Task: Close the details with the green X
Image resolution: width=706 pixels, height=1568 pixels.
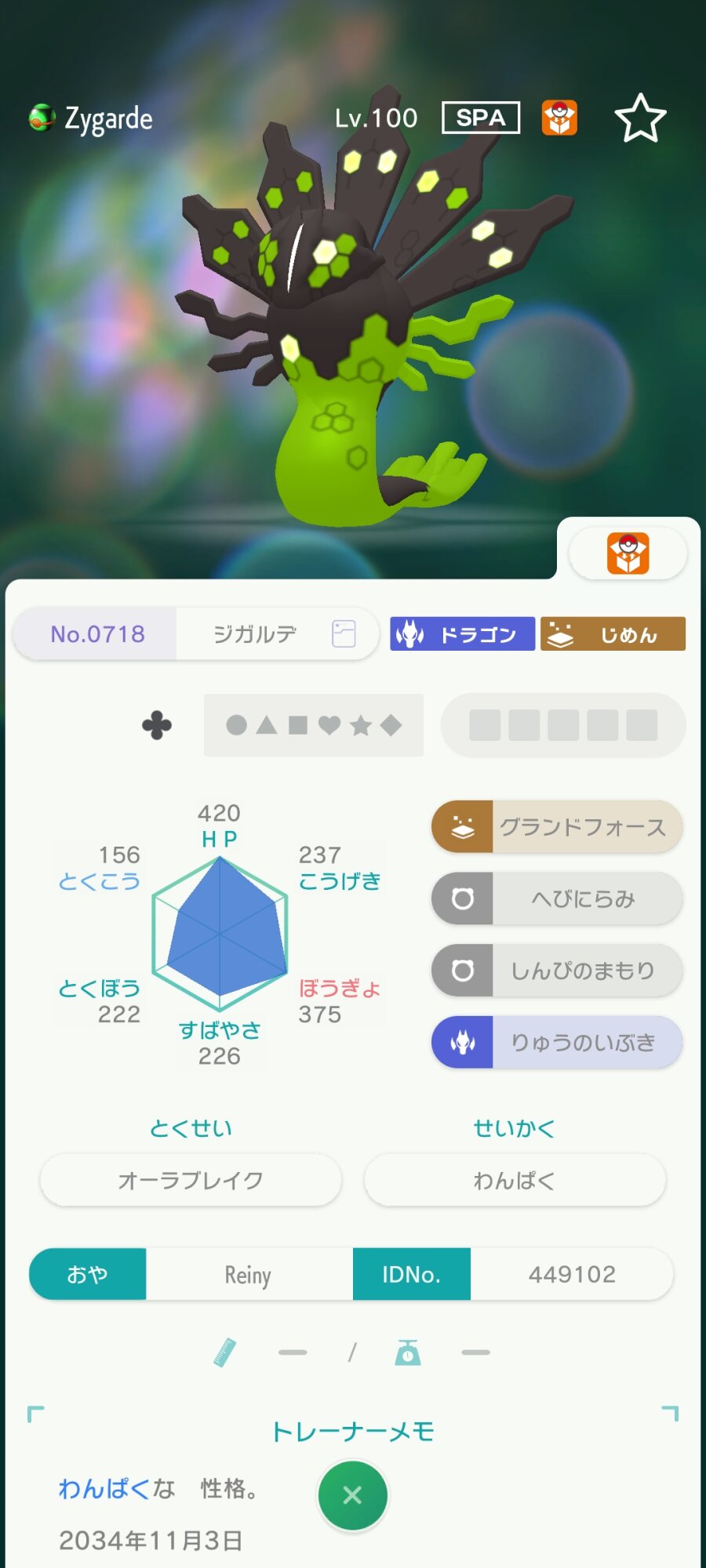Action: point(352,1495)
